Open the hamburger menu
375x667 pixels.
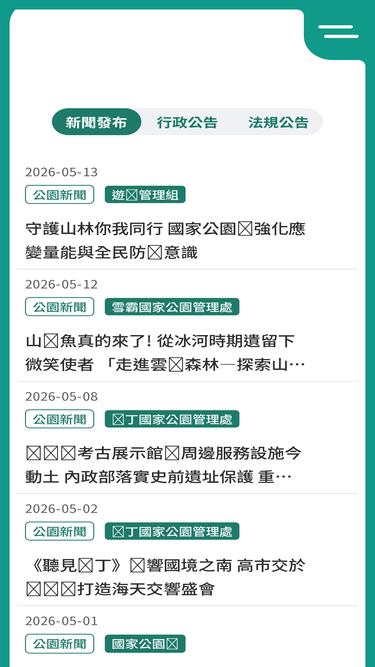pos(338,31)
